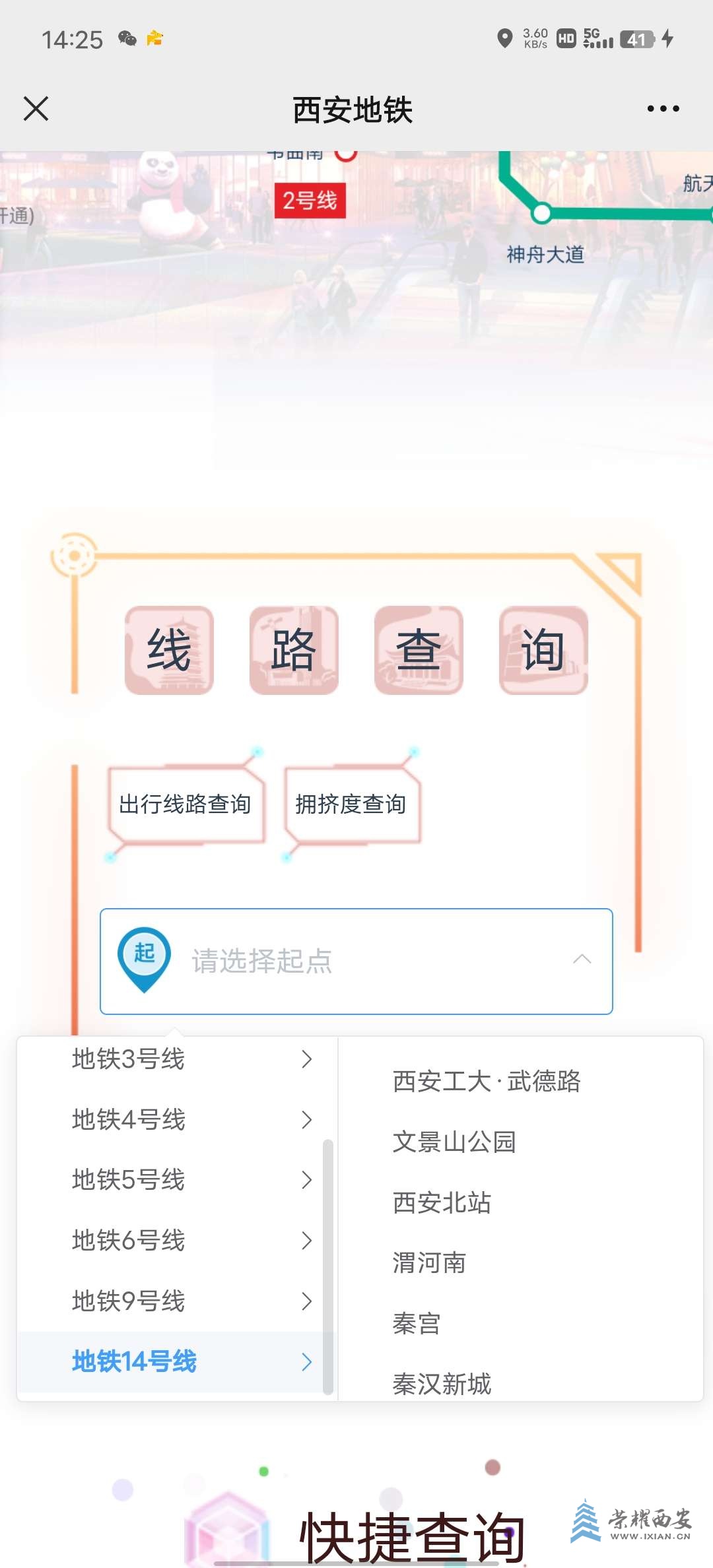Collapse the 请选择起点 dropdown
Image resolution: width=713 pixels, height=1568 pixels.
pos(582,960)
